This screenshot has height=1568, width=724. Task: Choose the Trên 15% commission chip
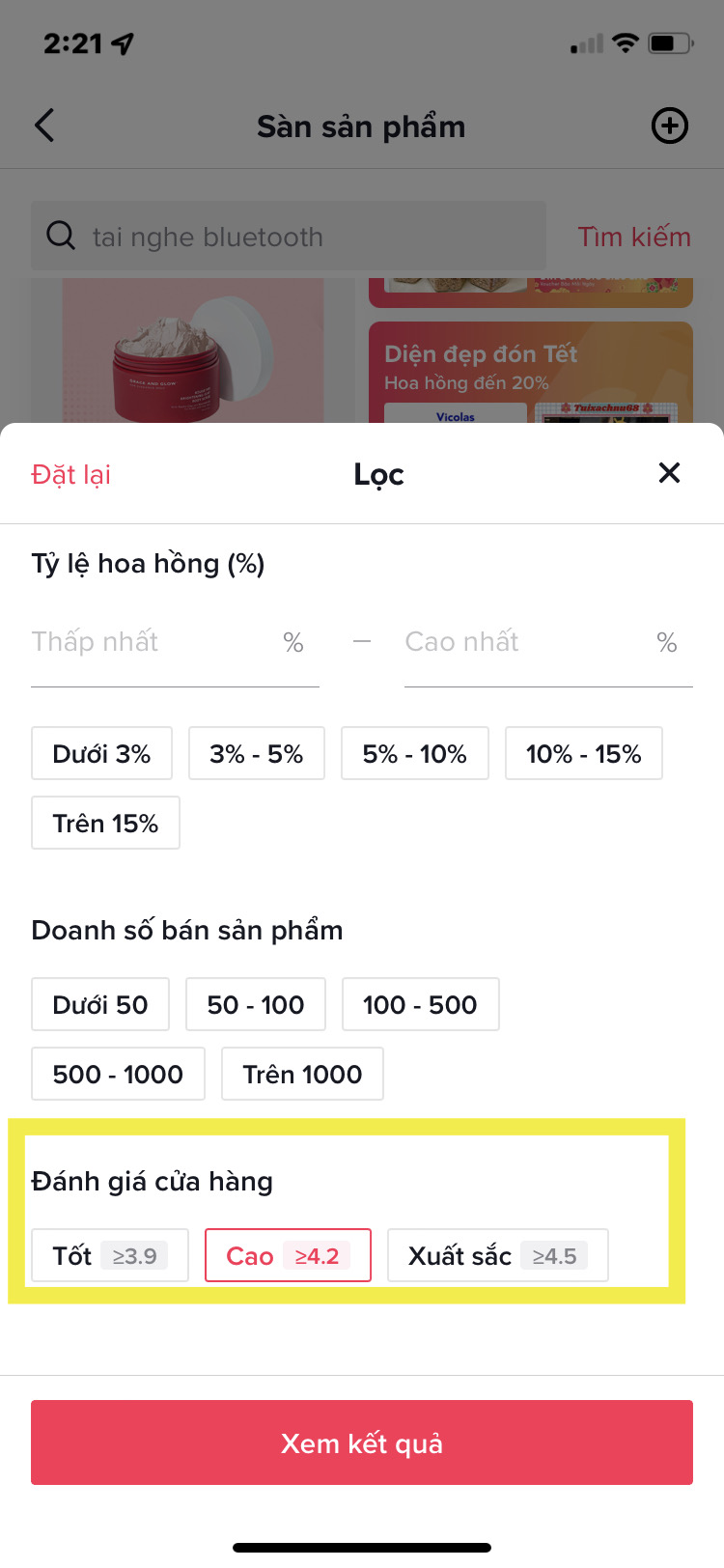(x=105, y=823)
